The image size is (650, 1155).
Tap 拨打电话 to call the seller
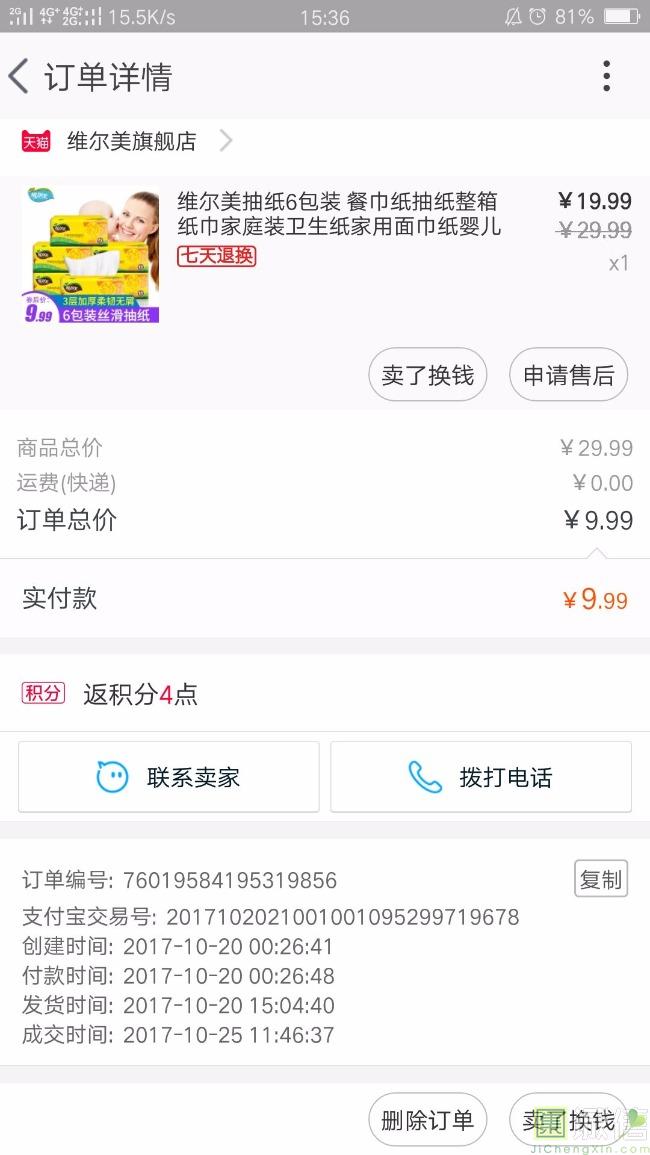[481, 777]
